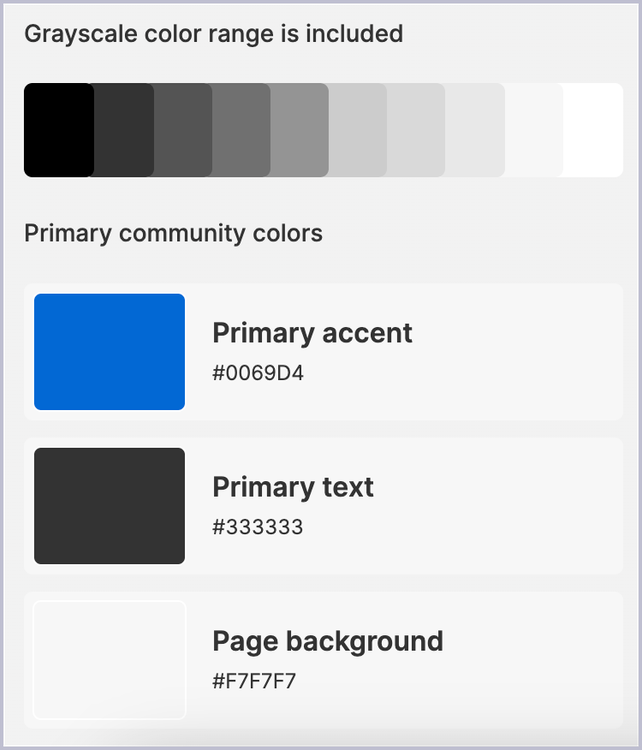Edit the Primary accent color
The height and width of the screenshot is (750, 642).
pos(110,352)
